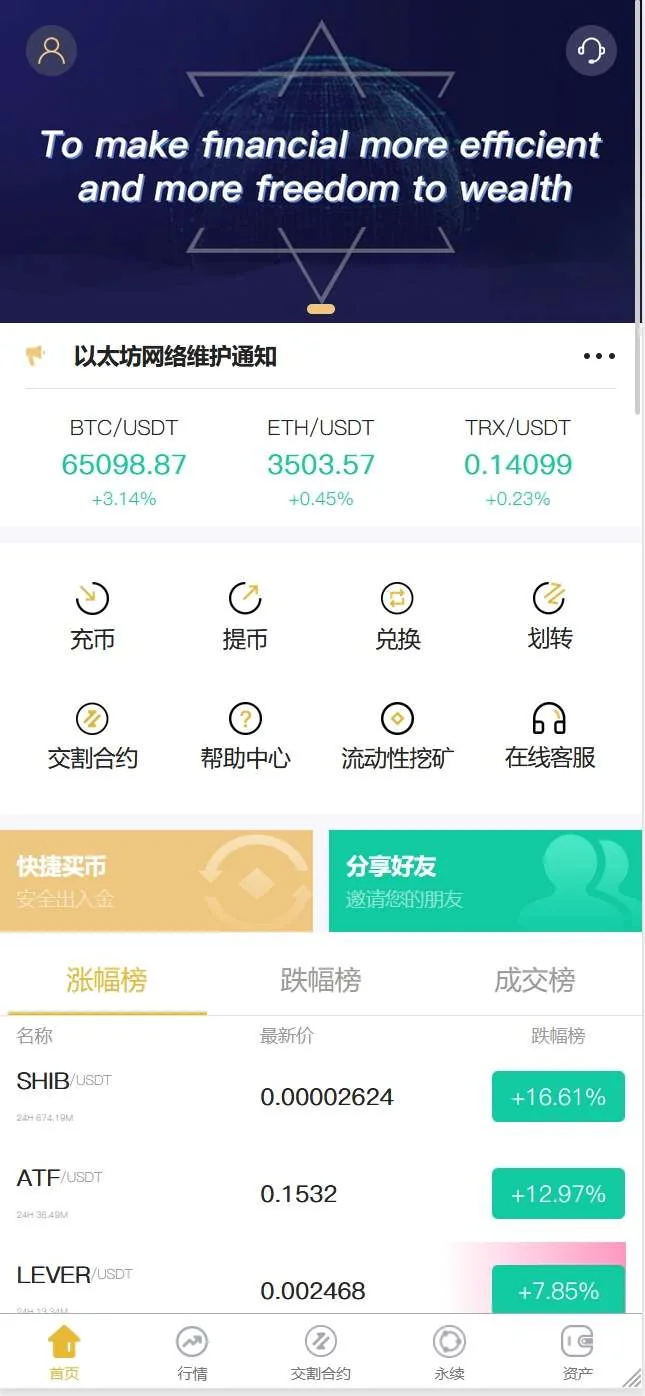Open the 快捷买币 quick buy banner

point(156,881)
